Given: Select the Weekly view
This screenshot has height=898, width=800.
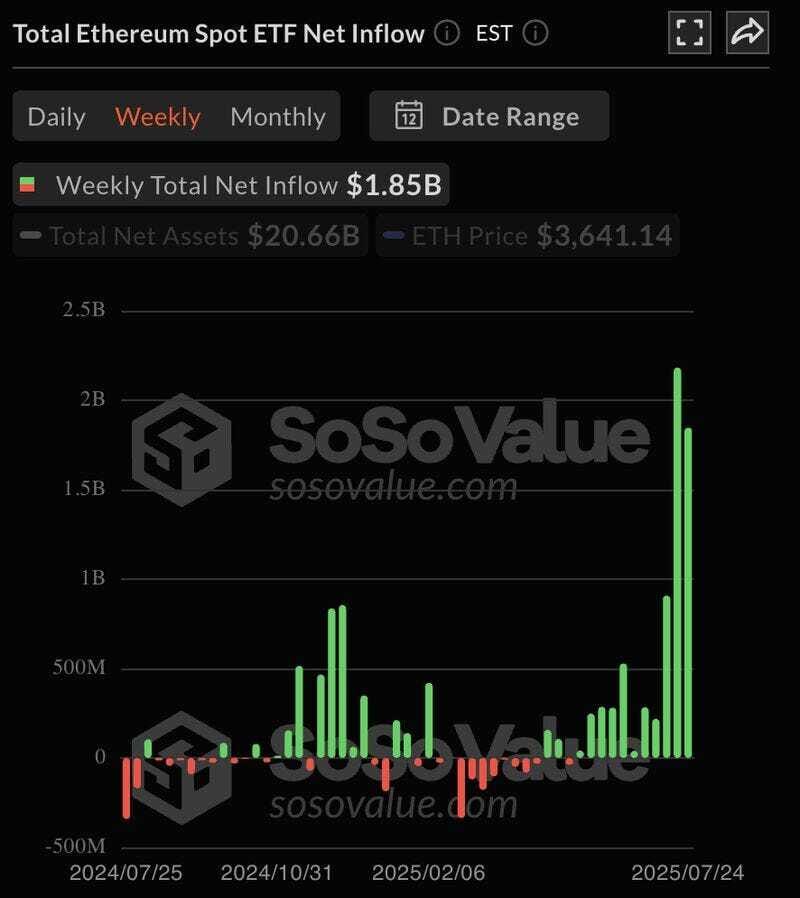Looking at the screenshot, I should click(158, 117).
